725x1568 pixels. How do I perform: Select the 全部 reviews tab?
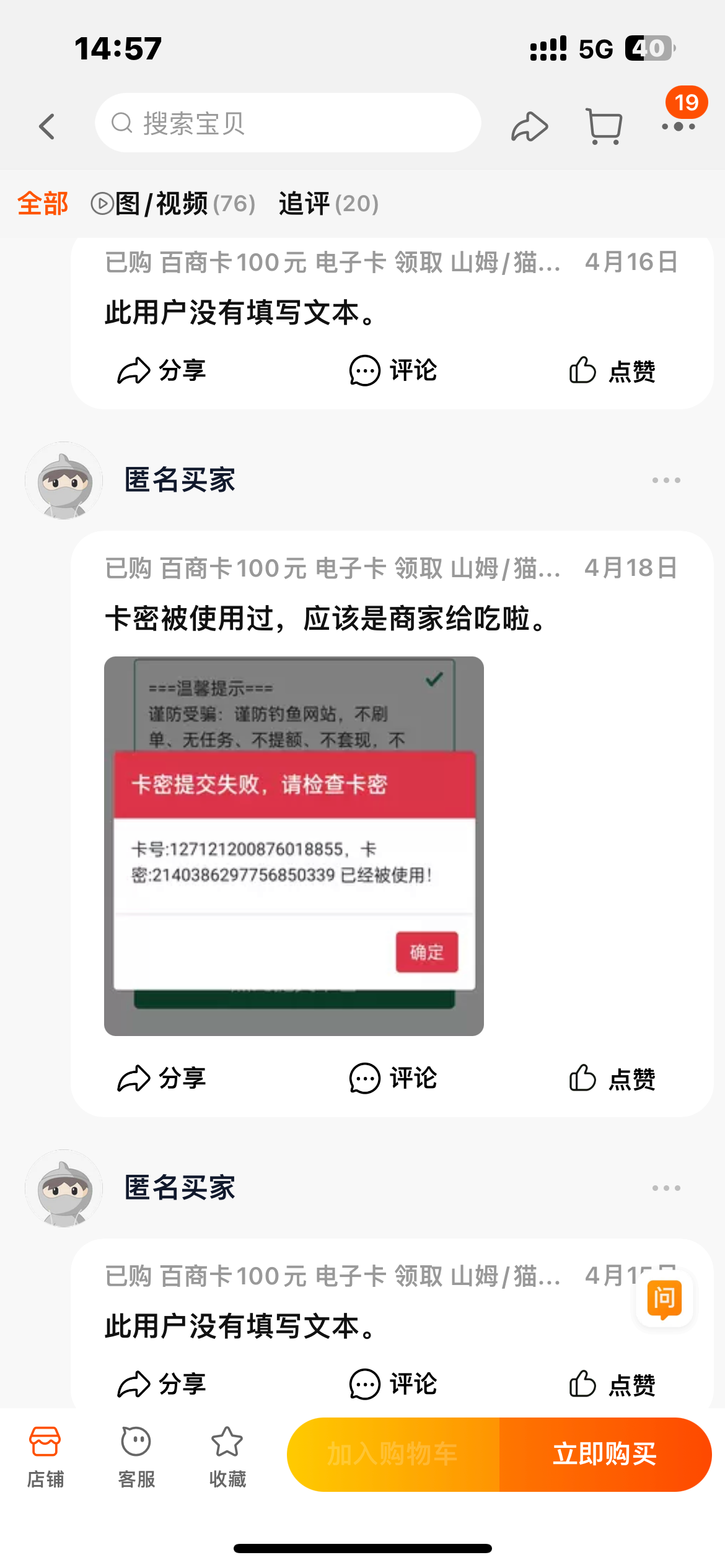tap(42, 204)
